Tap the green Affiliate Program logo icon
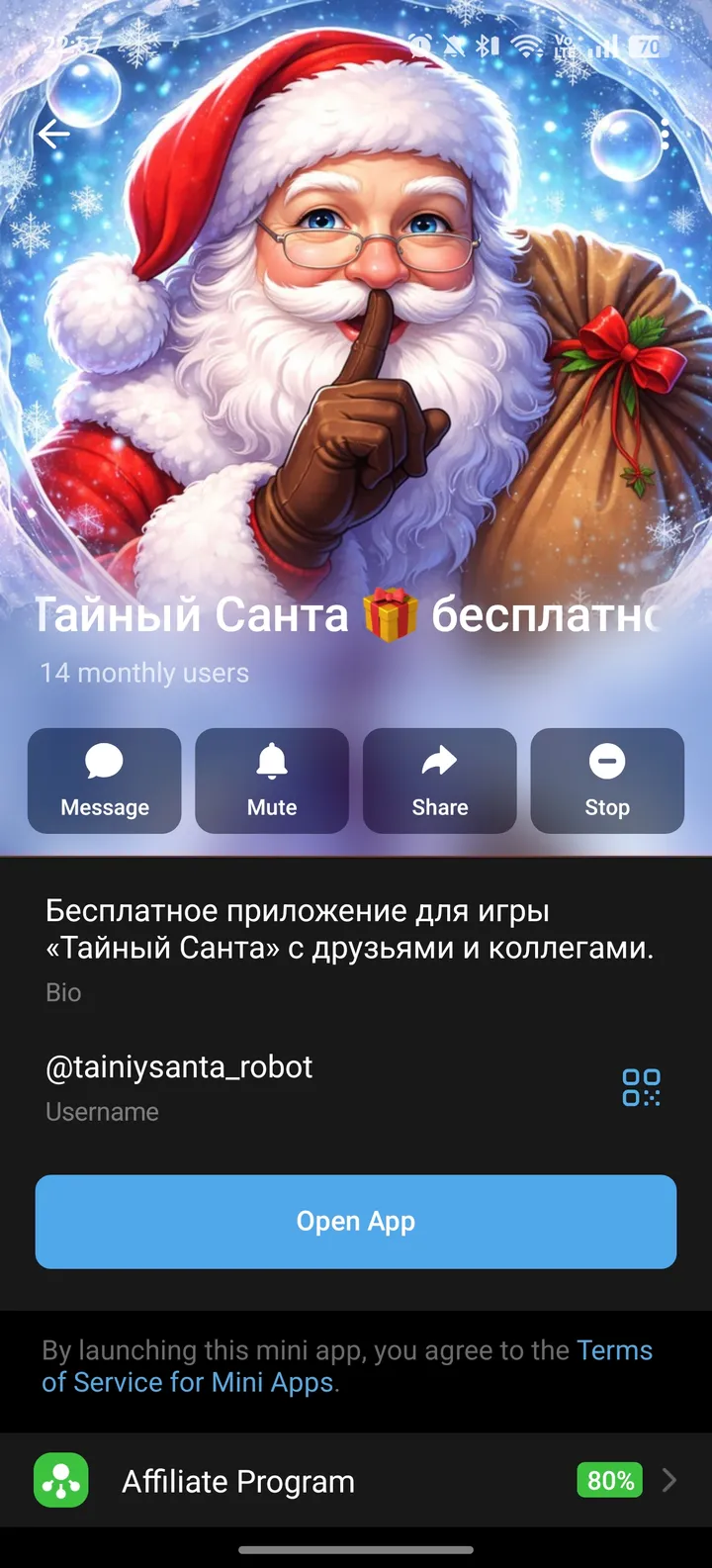Viewport: 712px width, 1568px height. [x=60, y=1481]
